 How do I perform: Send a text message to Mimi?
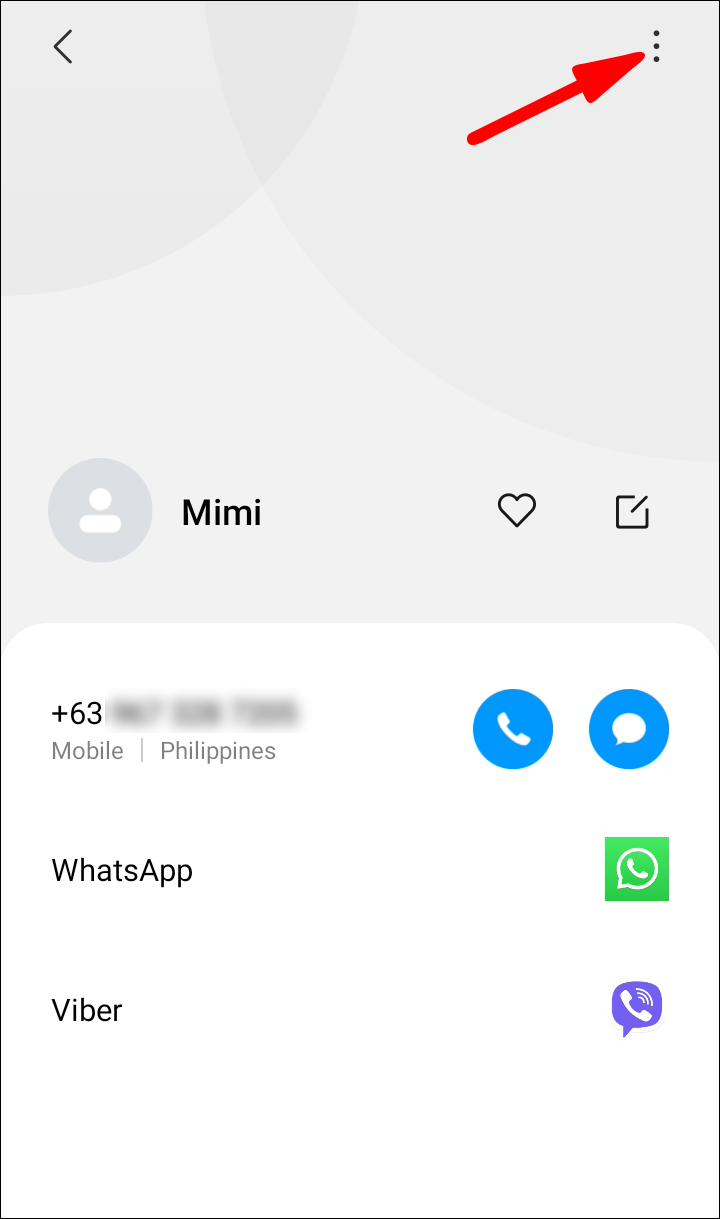tap(629, 730)
